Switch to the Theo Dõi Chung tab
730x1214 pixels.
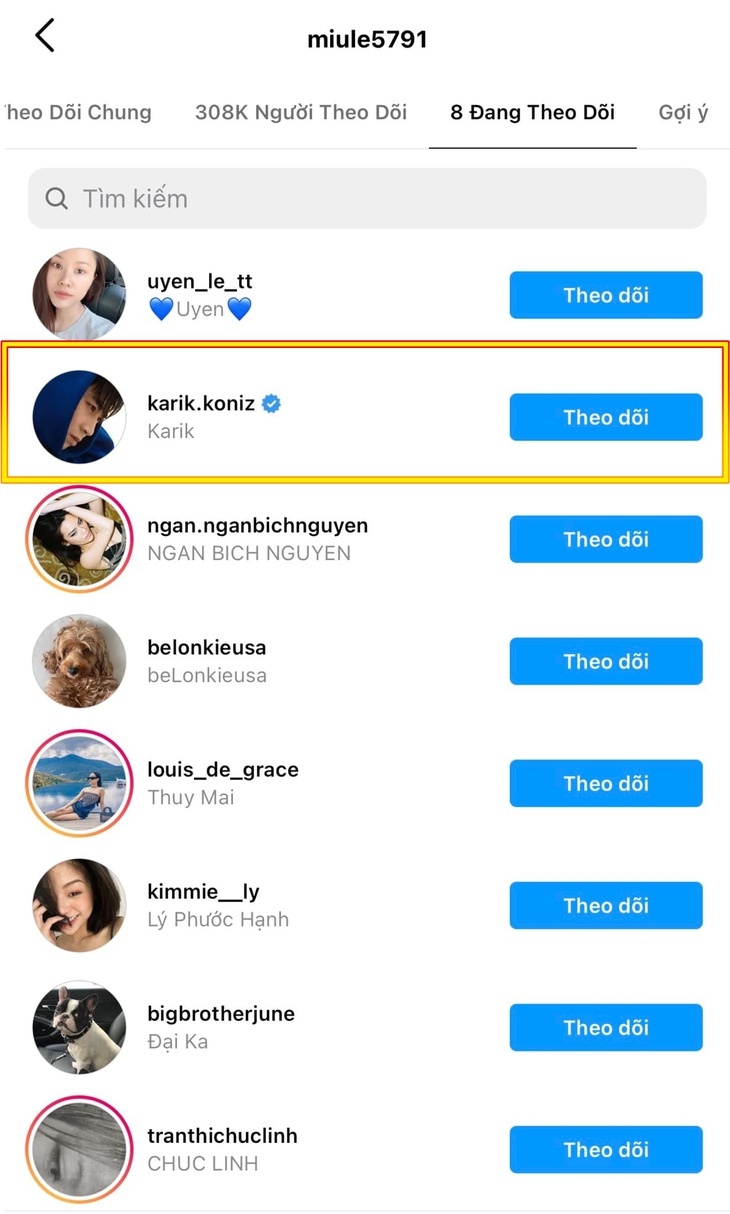pos(78,112)
